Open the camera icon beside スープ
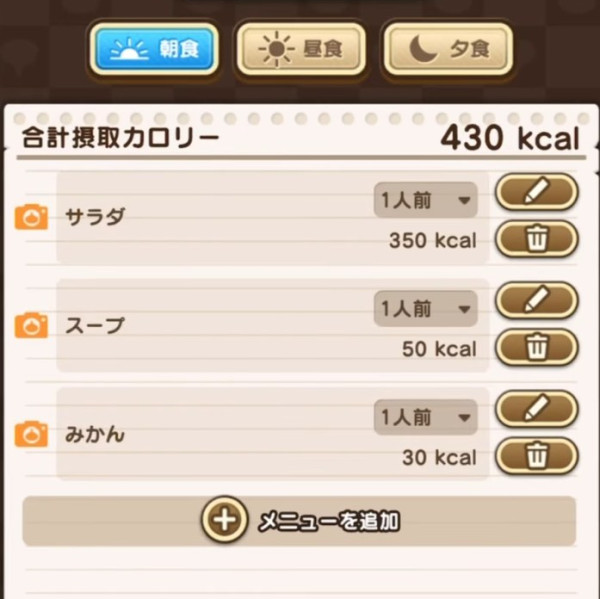The image size is (600, 599). [x=32, y=325]
